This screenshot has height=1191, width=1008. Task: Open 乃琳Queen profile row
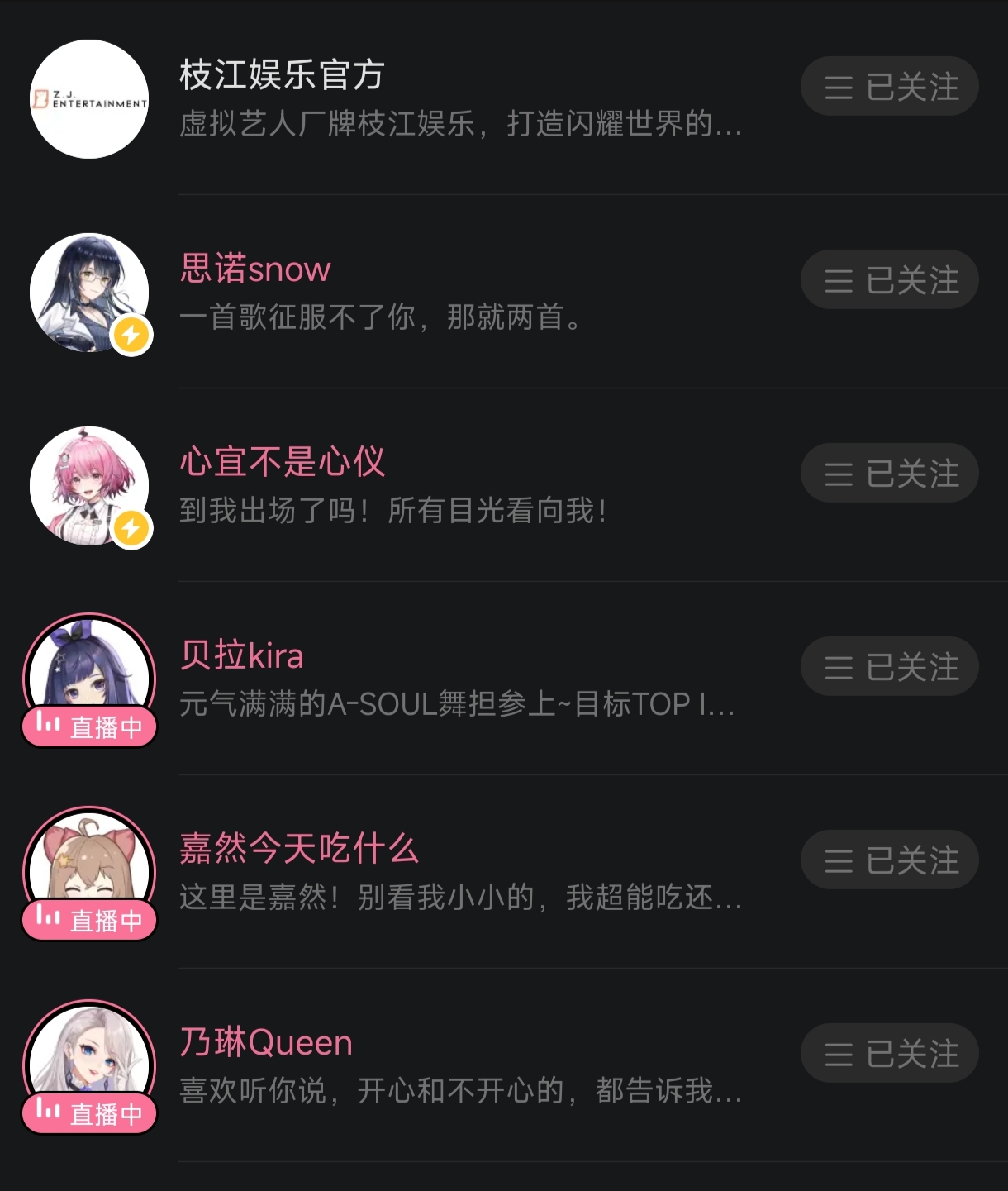click(459, 1066)
